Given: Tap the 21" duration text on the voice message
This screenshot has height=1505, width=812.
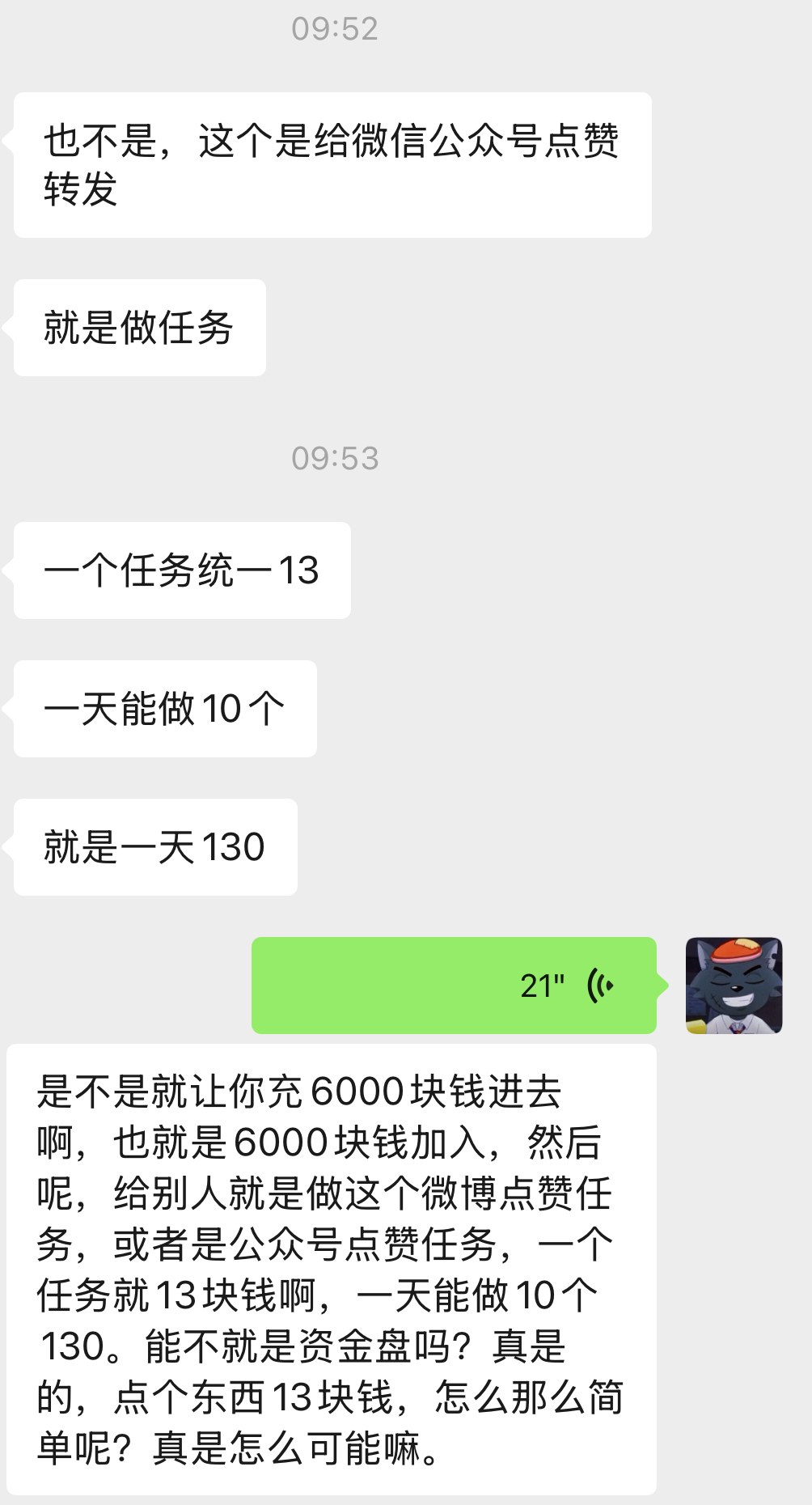Looking at the screenshot, I should [542, 986].
